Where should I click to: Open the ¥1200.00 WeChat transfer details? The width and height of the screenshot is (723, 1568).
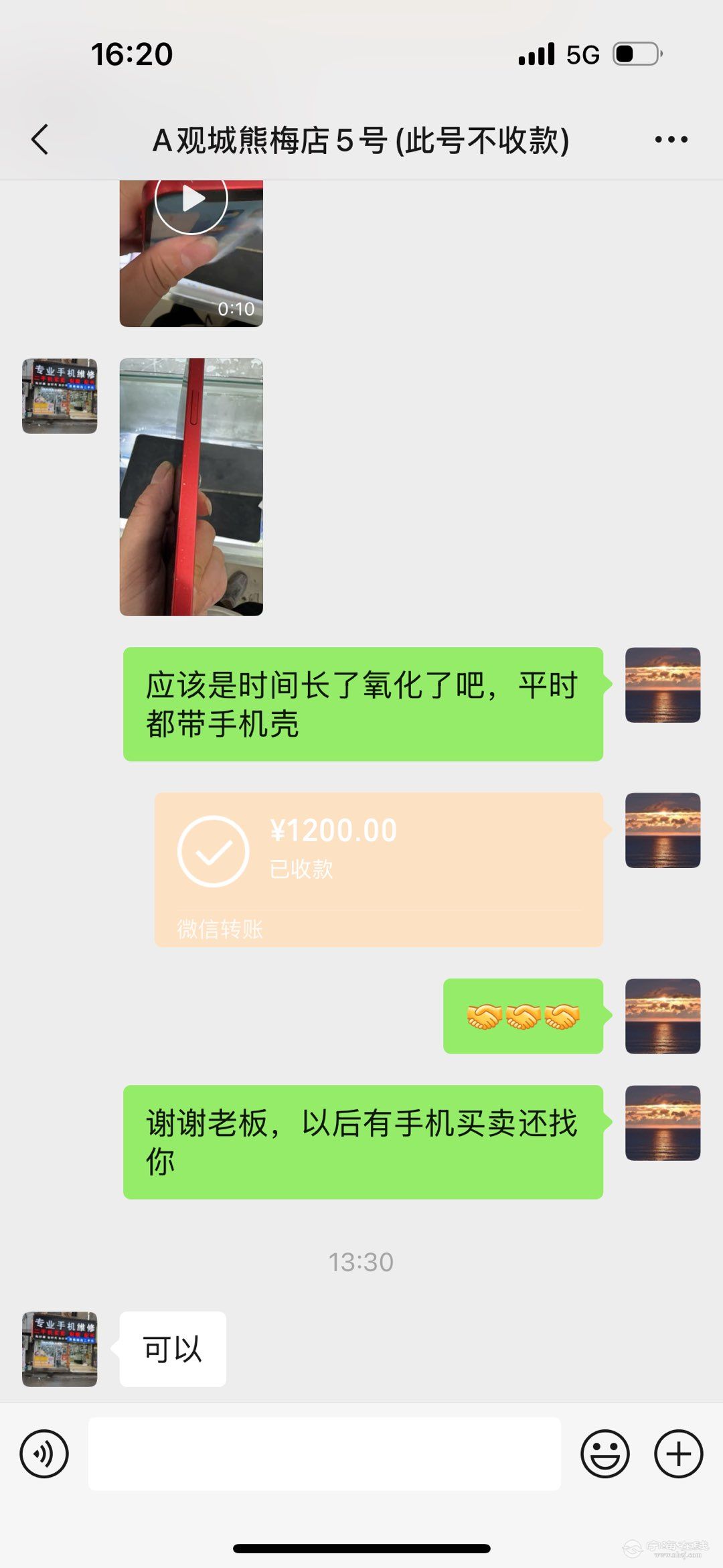pos(378,869)
